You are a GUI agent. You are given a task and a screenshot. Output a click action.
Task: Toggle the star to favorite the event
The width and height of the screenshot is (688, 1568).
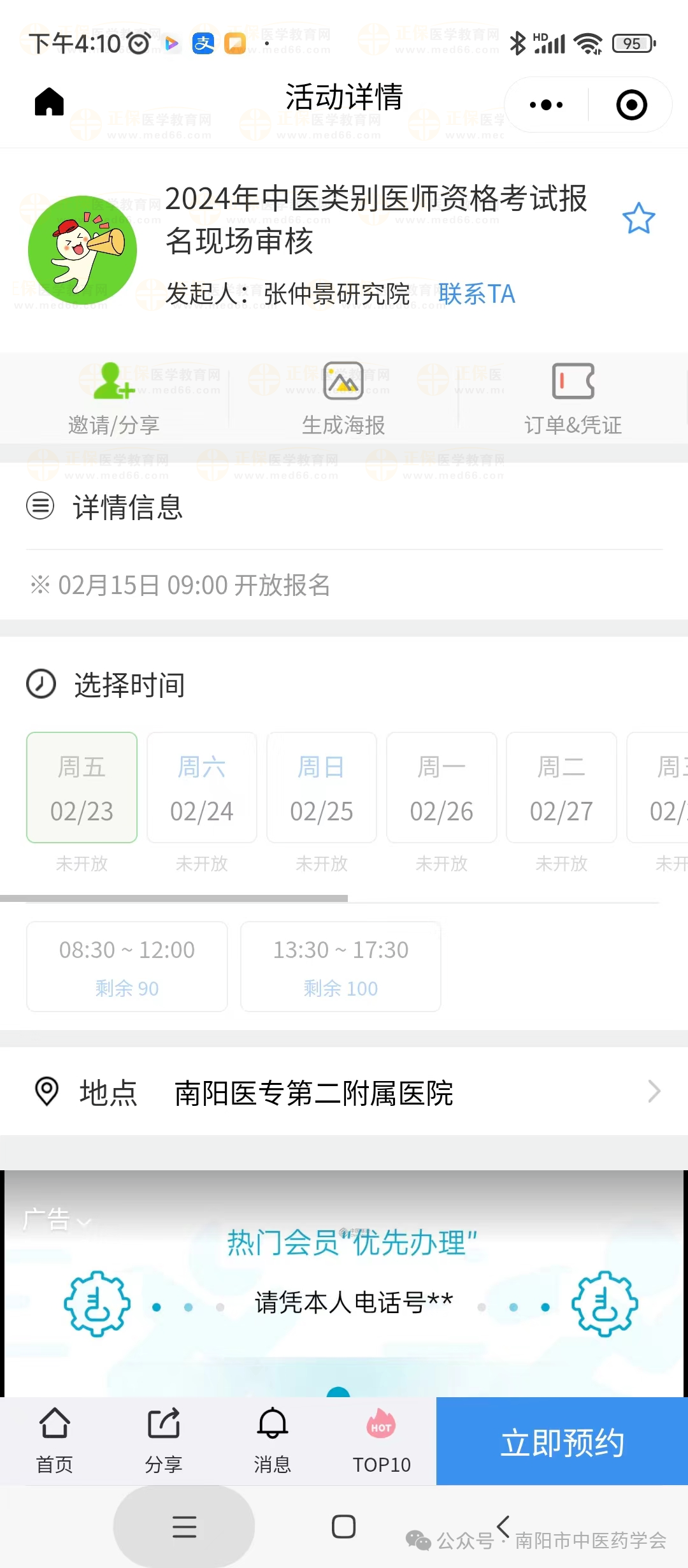(x=639, y=218)
